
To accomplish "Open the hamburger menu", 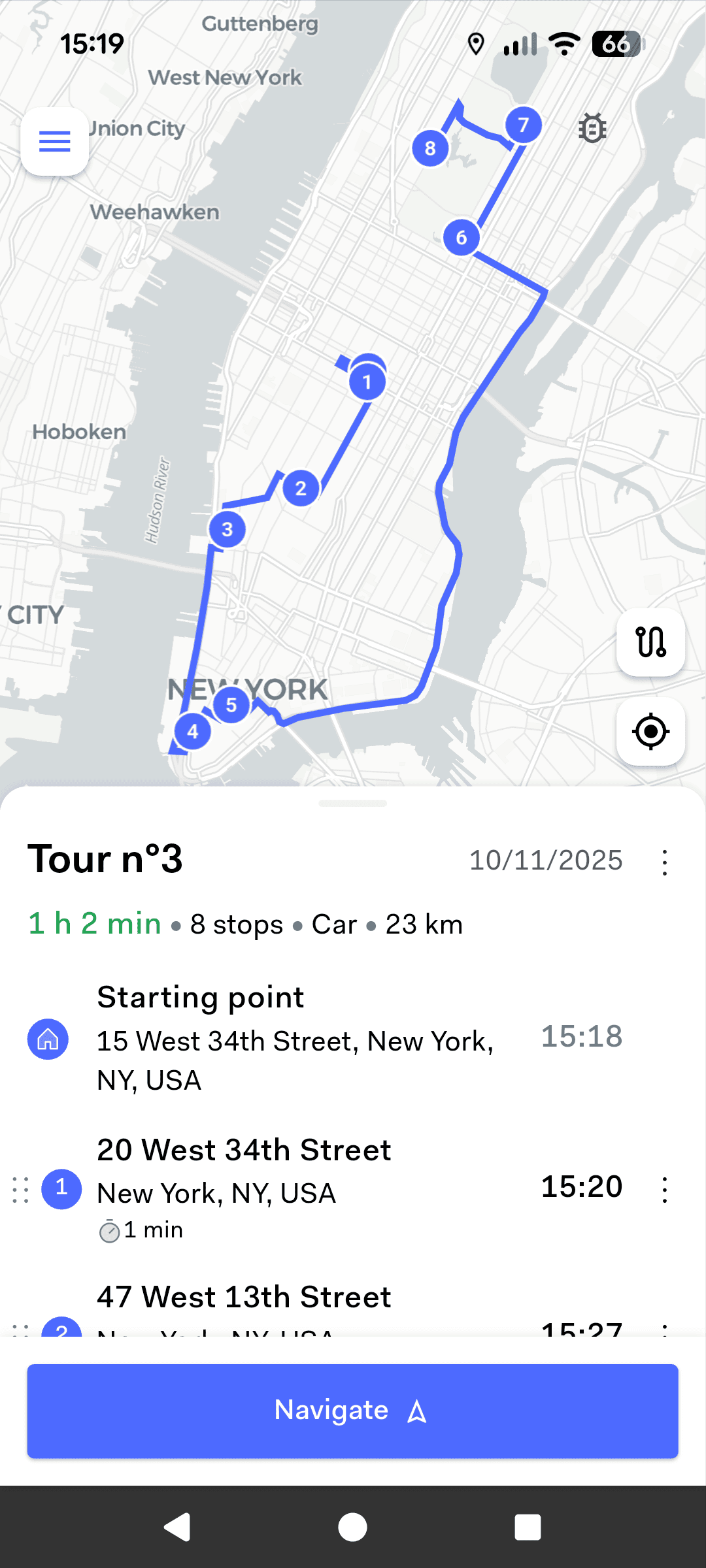I will coord(55,141).
